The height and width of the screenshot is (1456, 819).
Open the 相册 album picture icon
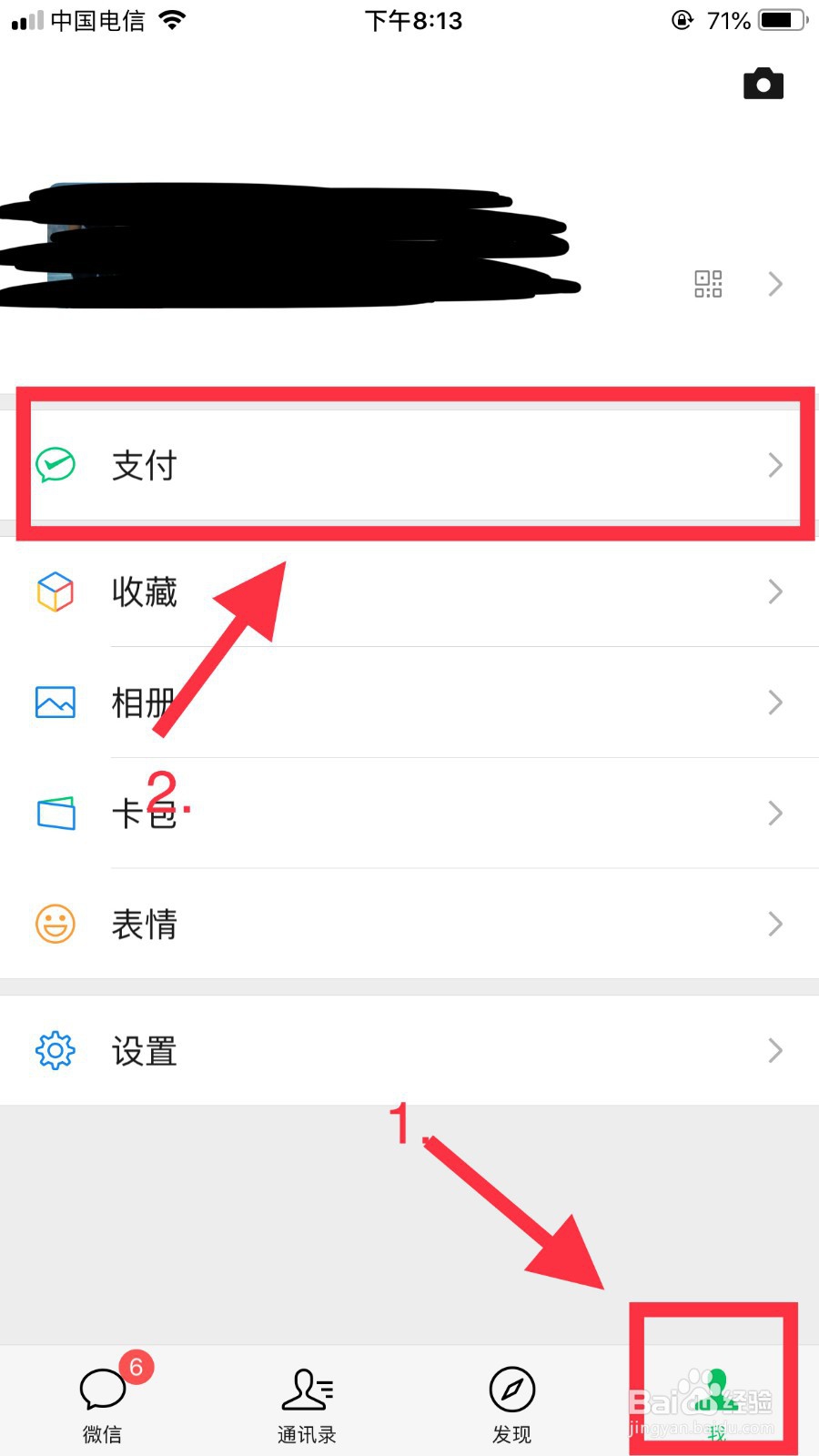tap(55, 703)
